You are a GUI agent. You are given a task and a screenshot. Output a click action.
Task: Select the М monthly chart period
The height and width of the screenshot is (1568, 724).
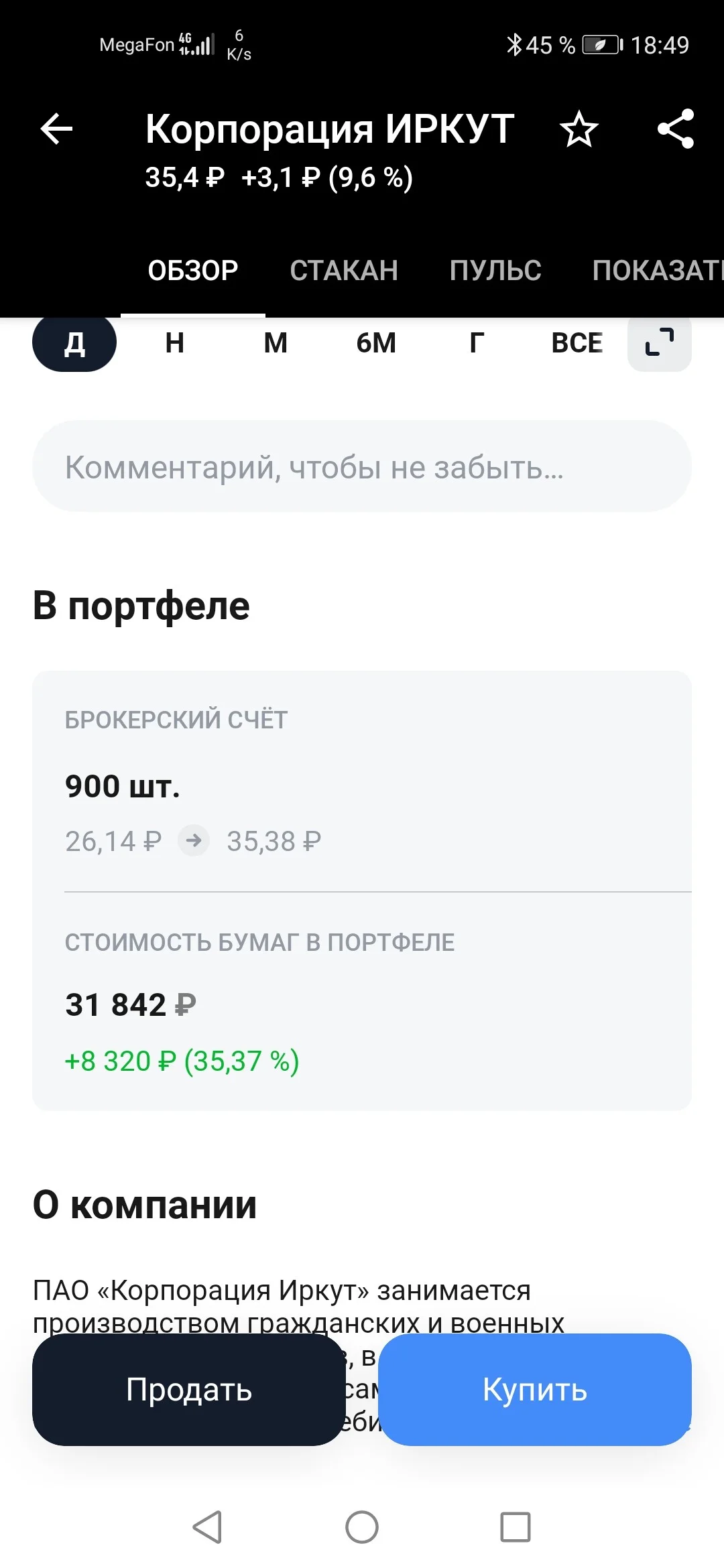point(276,342)
